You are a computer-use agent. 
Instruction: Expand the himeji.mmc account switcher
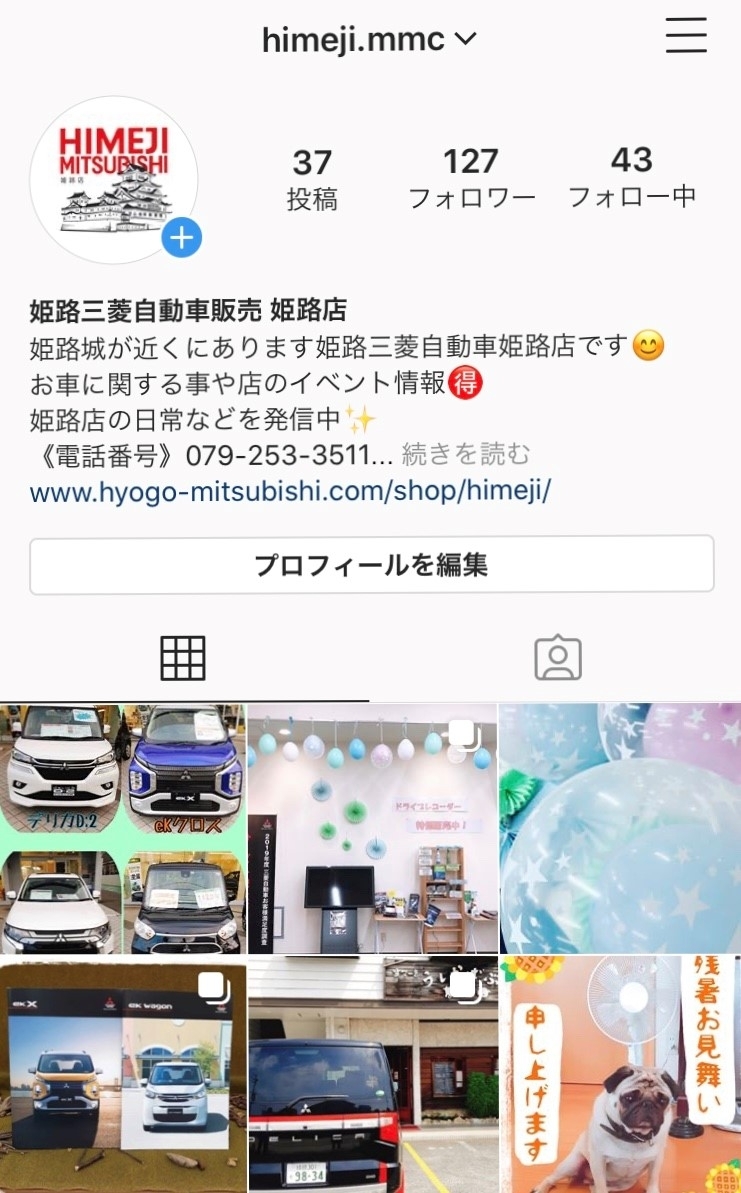coord(370,39)
